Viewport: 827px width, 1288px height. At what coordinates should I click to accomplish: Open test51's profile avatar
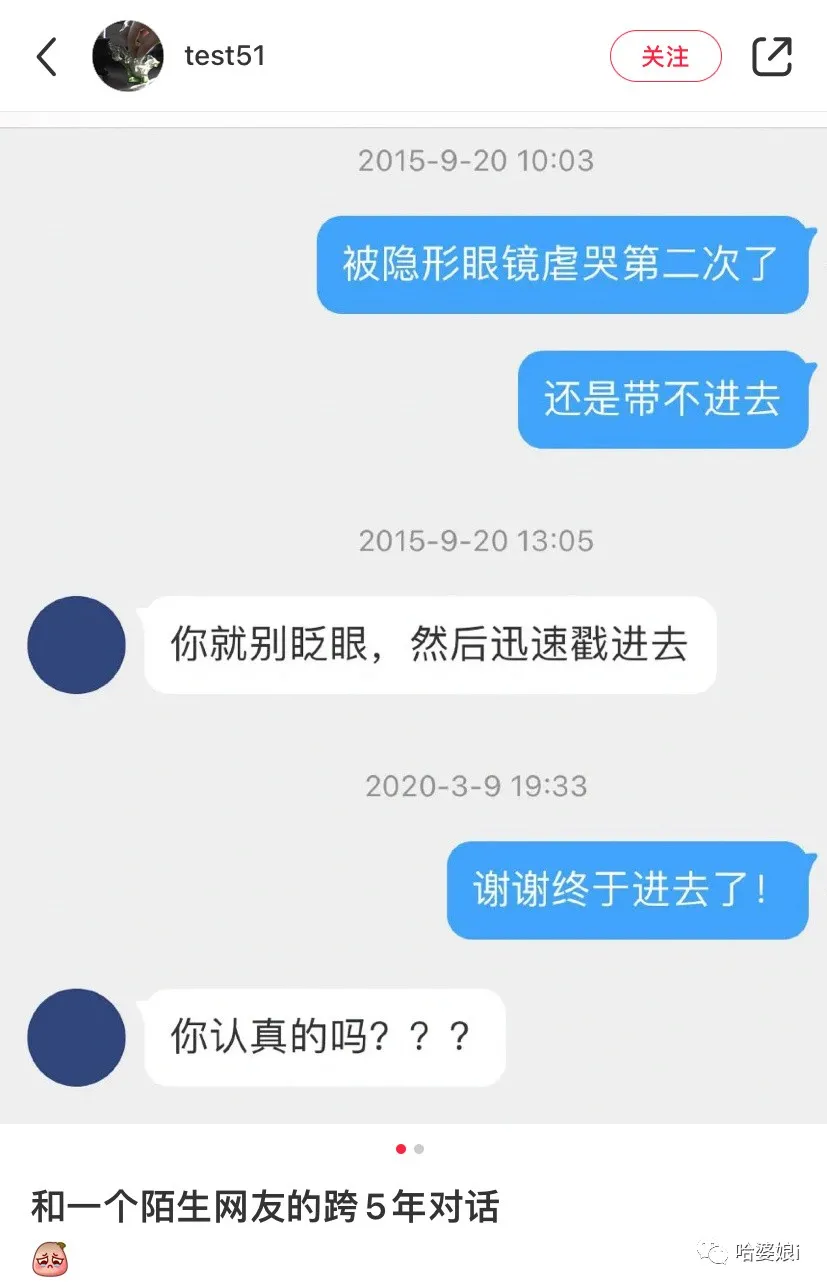(128, 56)
